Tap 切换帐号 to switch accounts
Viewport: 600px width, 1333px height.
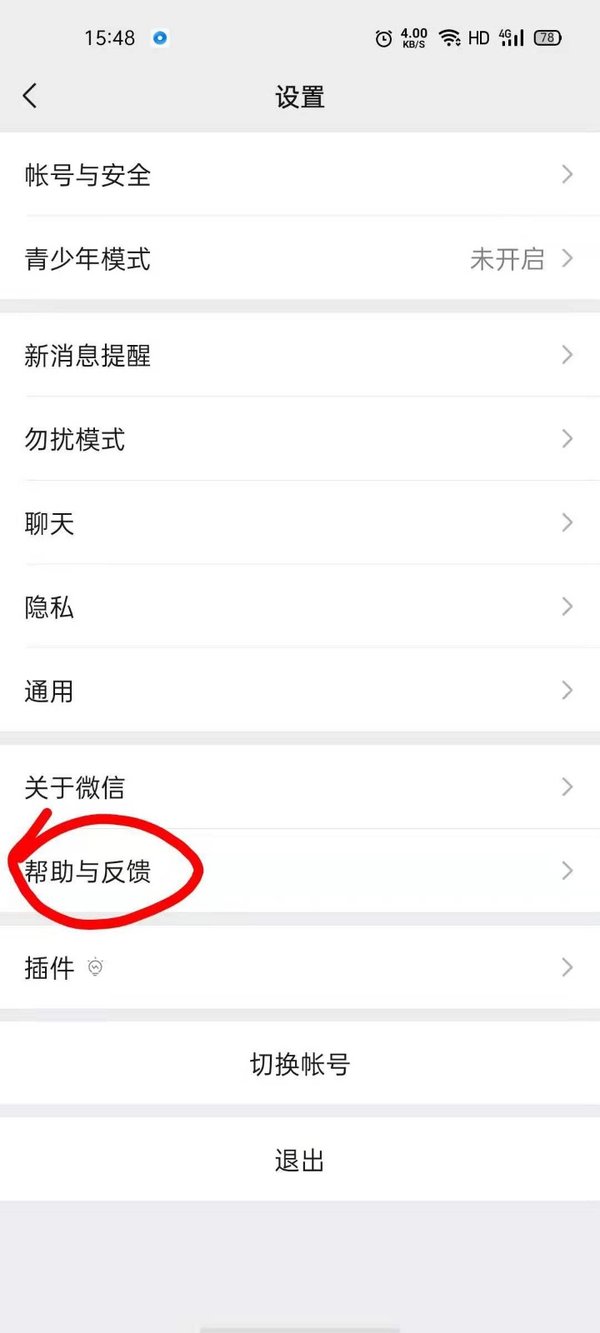[299, 1064]
